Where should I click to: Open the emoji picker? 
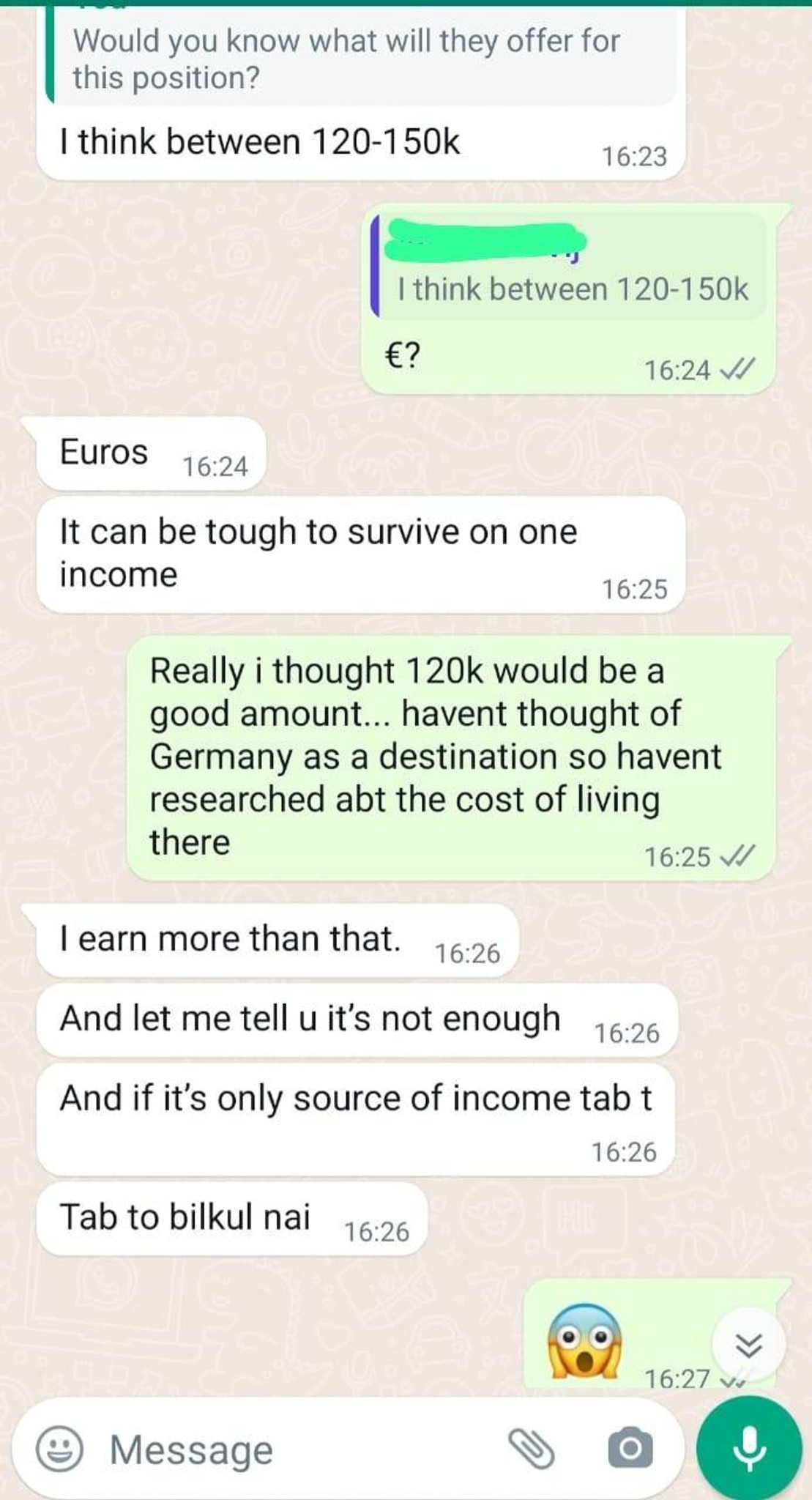[59, 1448]
